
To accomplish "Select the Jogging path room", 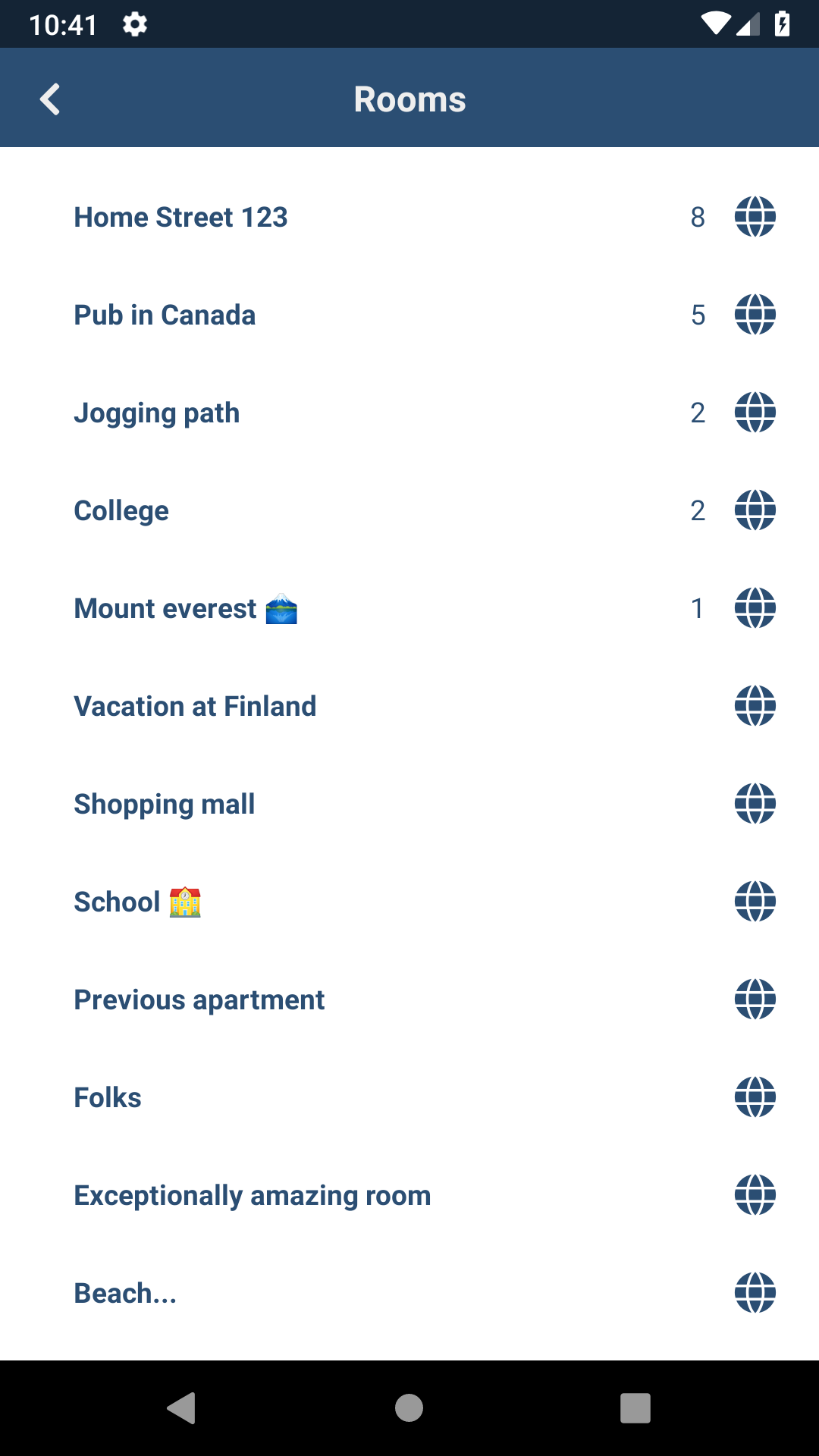I will 409,413.
